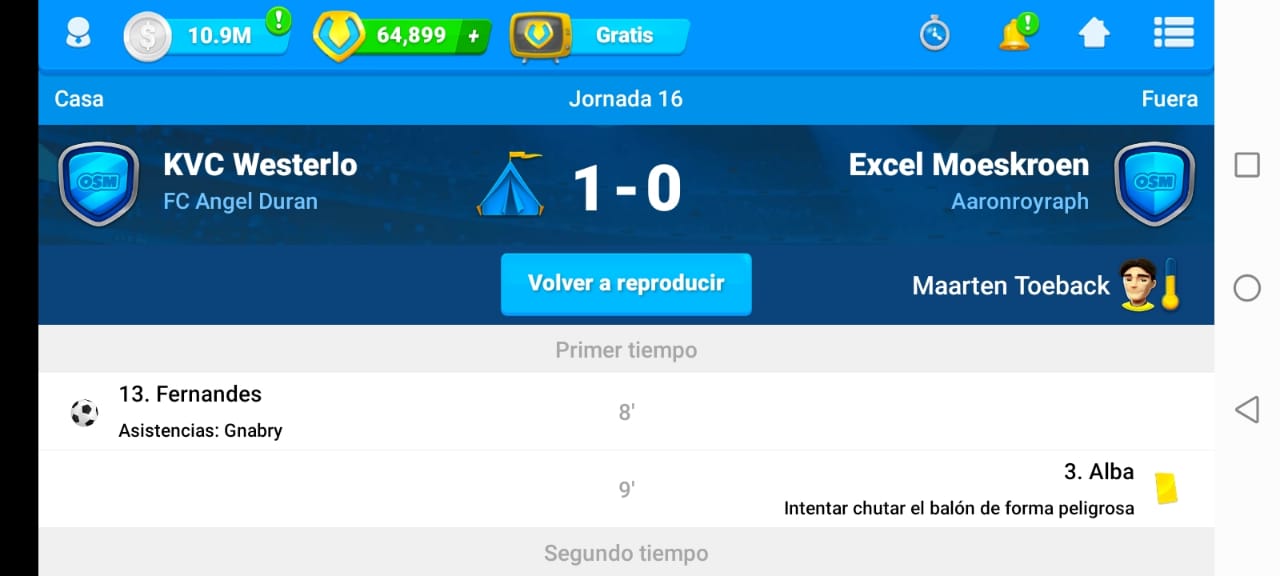Viewport: 1280px width, 576px height.
Task: Tap Volver a reproducir button
Action: (x=626, y=284)
